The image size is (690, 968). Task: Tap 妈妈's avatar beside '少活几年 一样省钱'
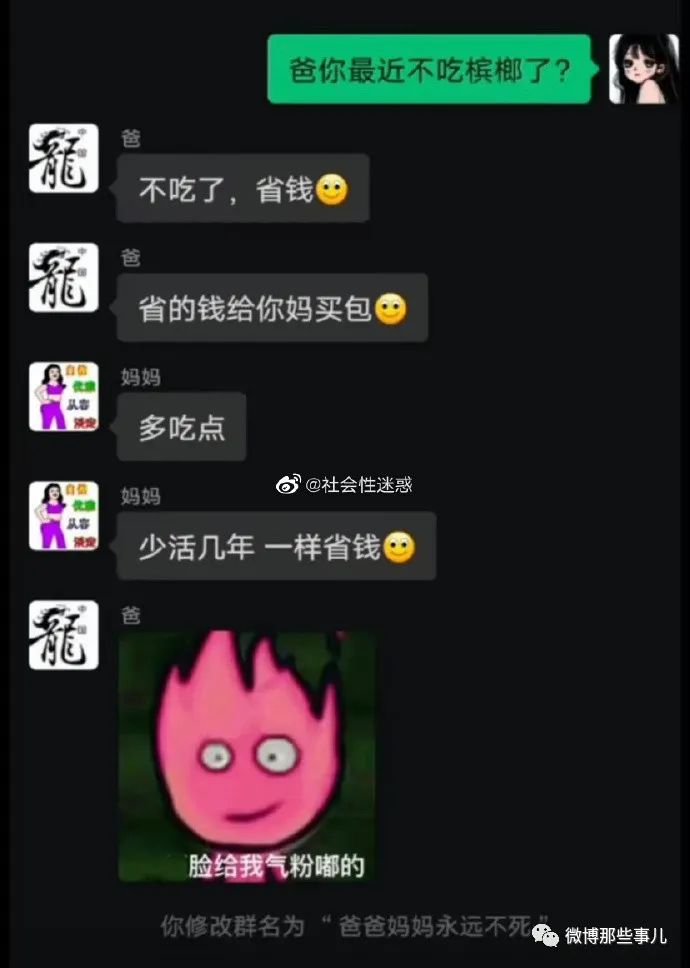pyautogui.click(x=63, y=516)
